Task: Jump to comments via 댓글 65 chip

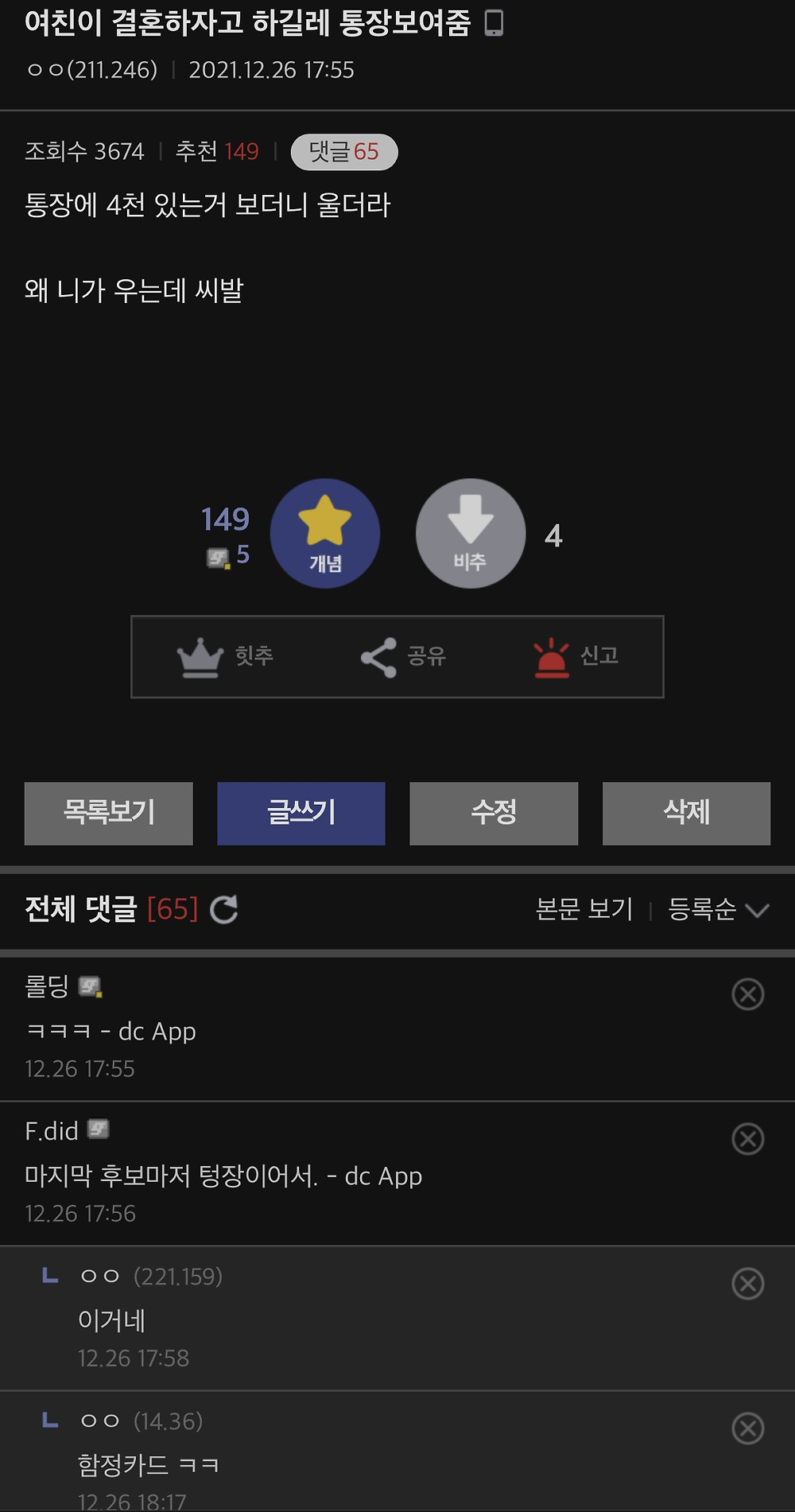Action: [x=343, y=152]
